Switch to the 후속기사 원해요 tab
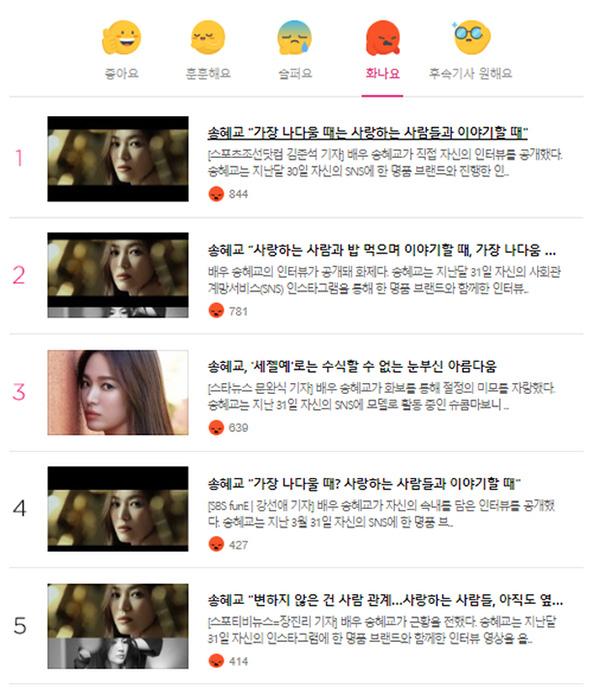The height and width of the screenshot is (688, 600). coord(469,50)
